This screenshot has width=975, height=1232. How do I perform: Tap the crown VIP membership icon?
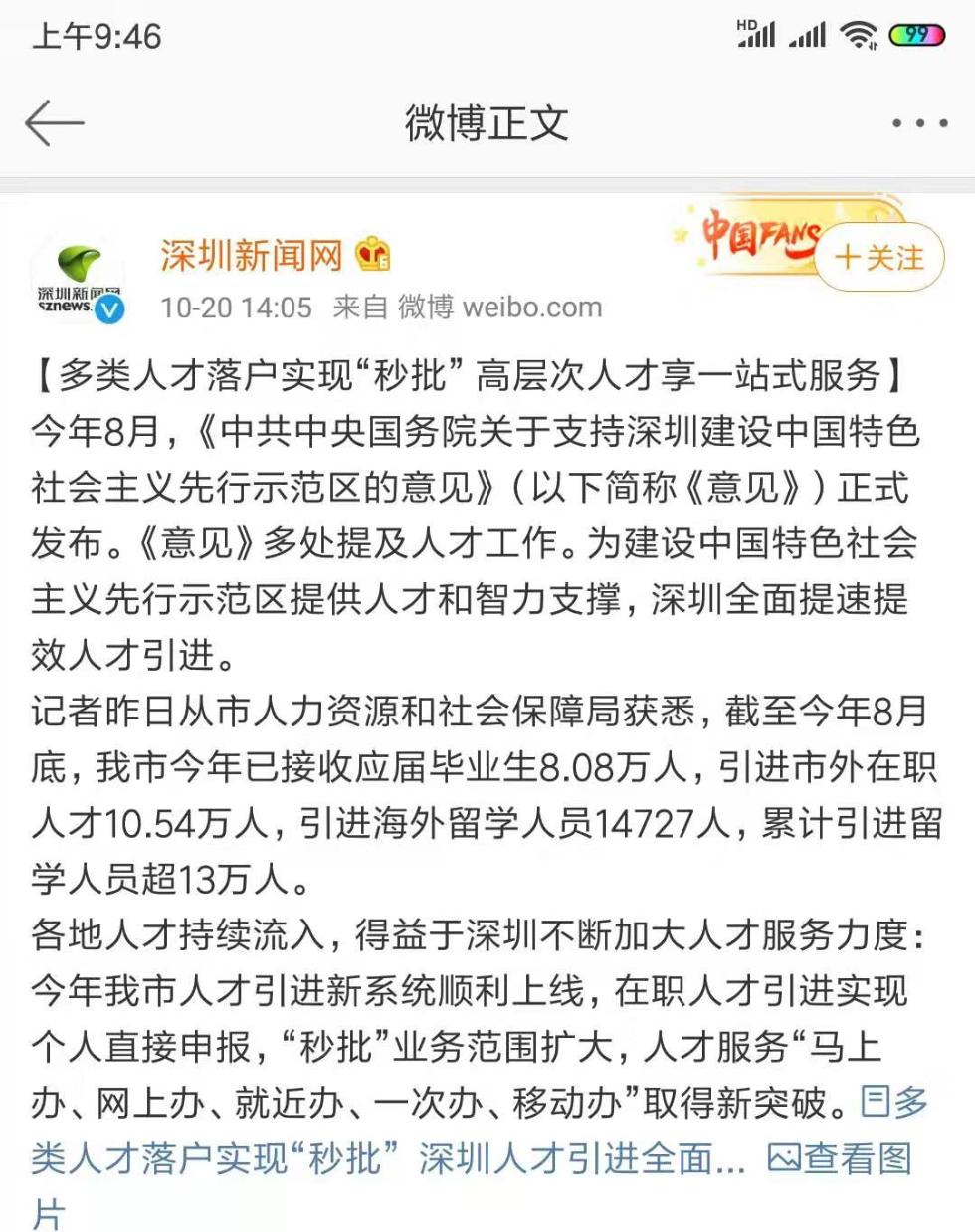372,256
